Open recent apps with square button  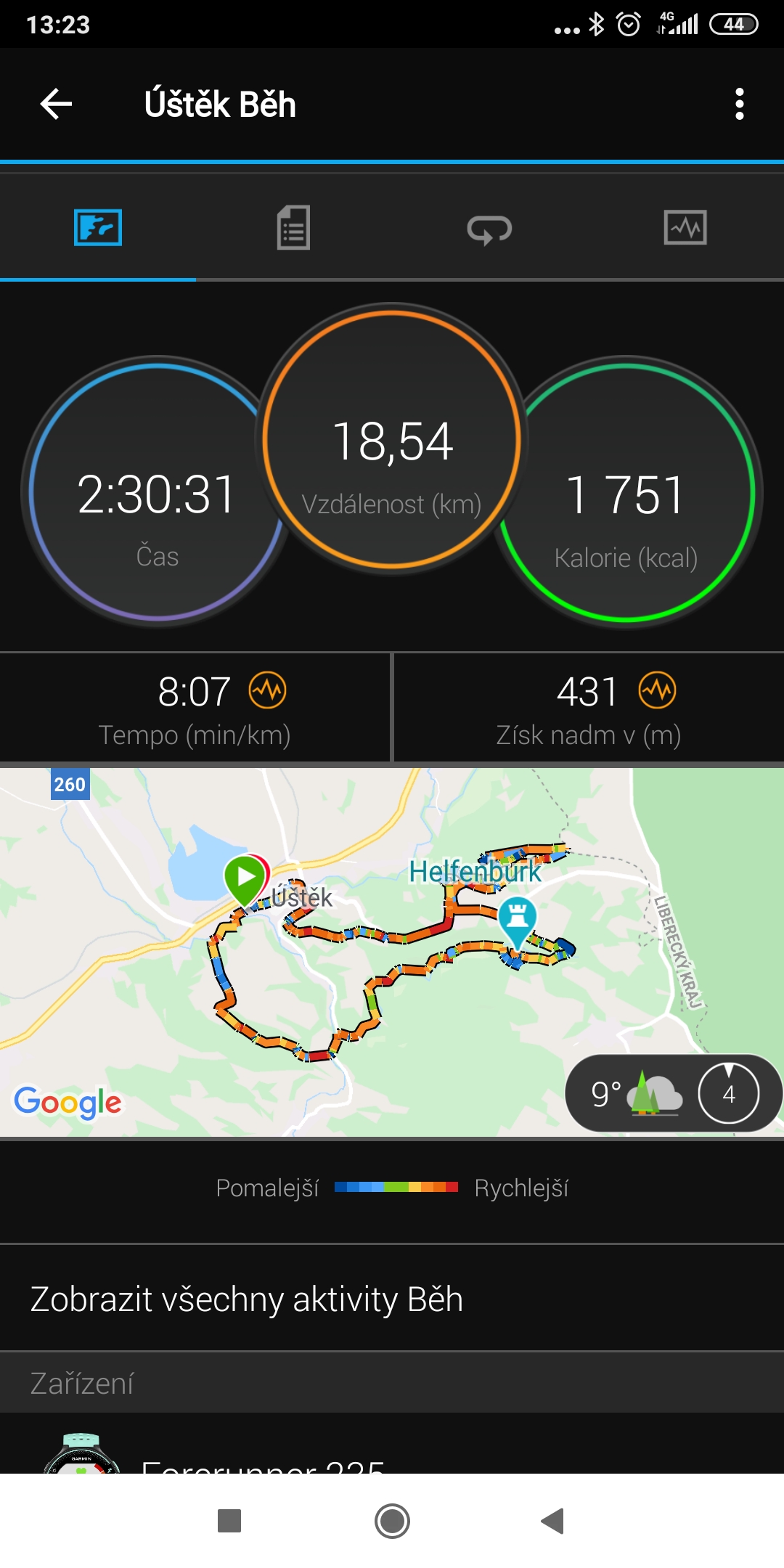pyautogui.click(x=229, y=1521)
